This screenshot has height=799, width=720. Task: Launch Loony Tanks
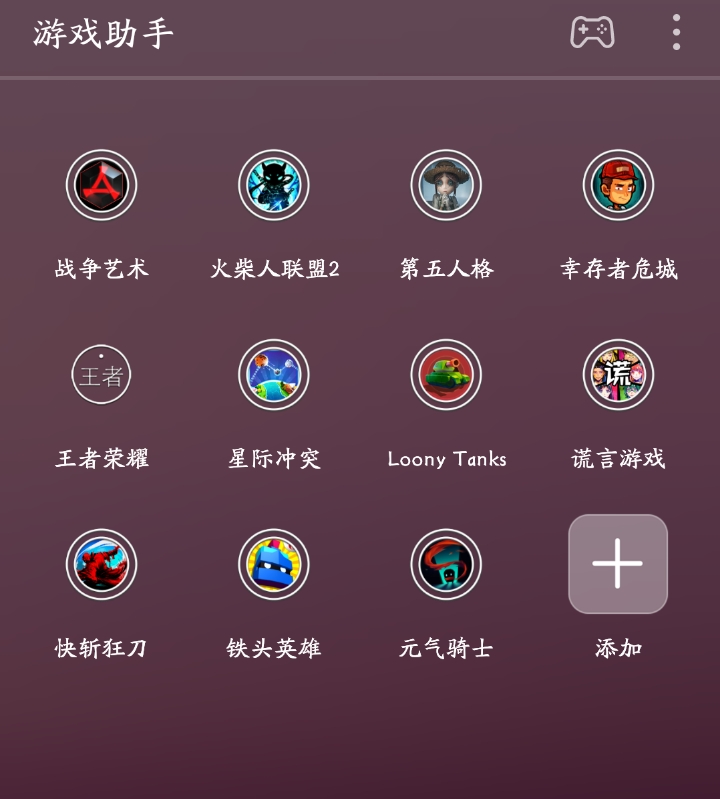click(x=446, y=374)
